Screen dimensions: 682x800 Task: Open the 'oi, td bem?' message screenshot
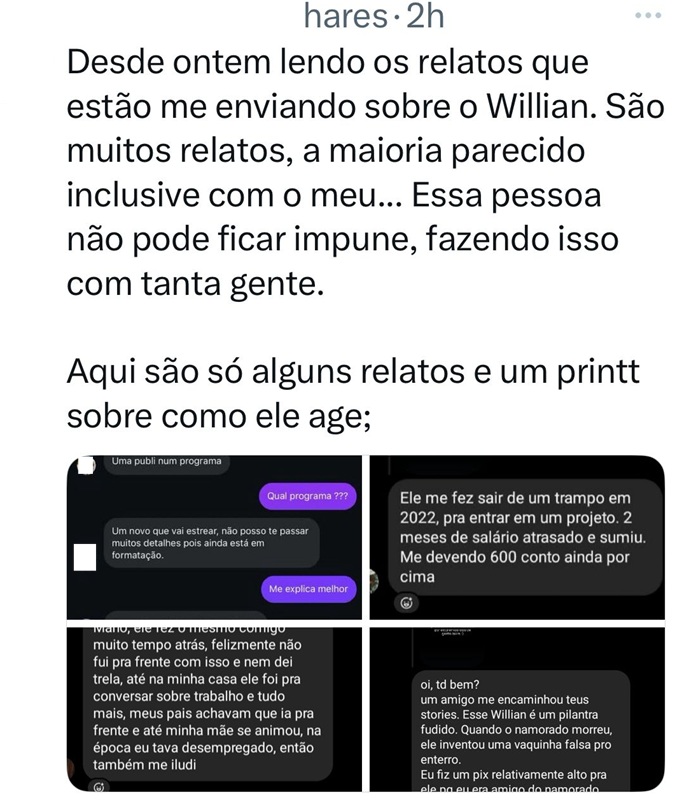point(517,708)
